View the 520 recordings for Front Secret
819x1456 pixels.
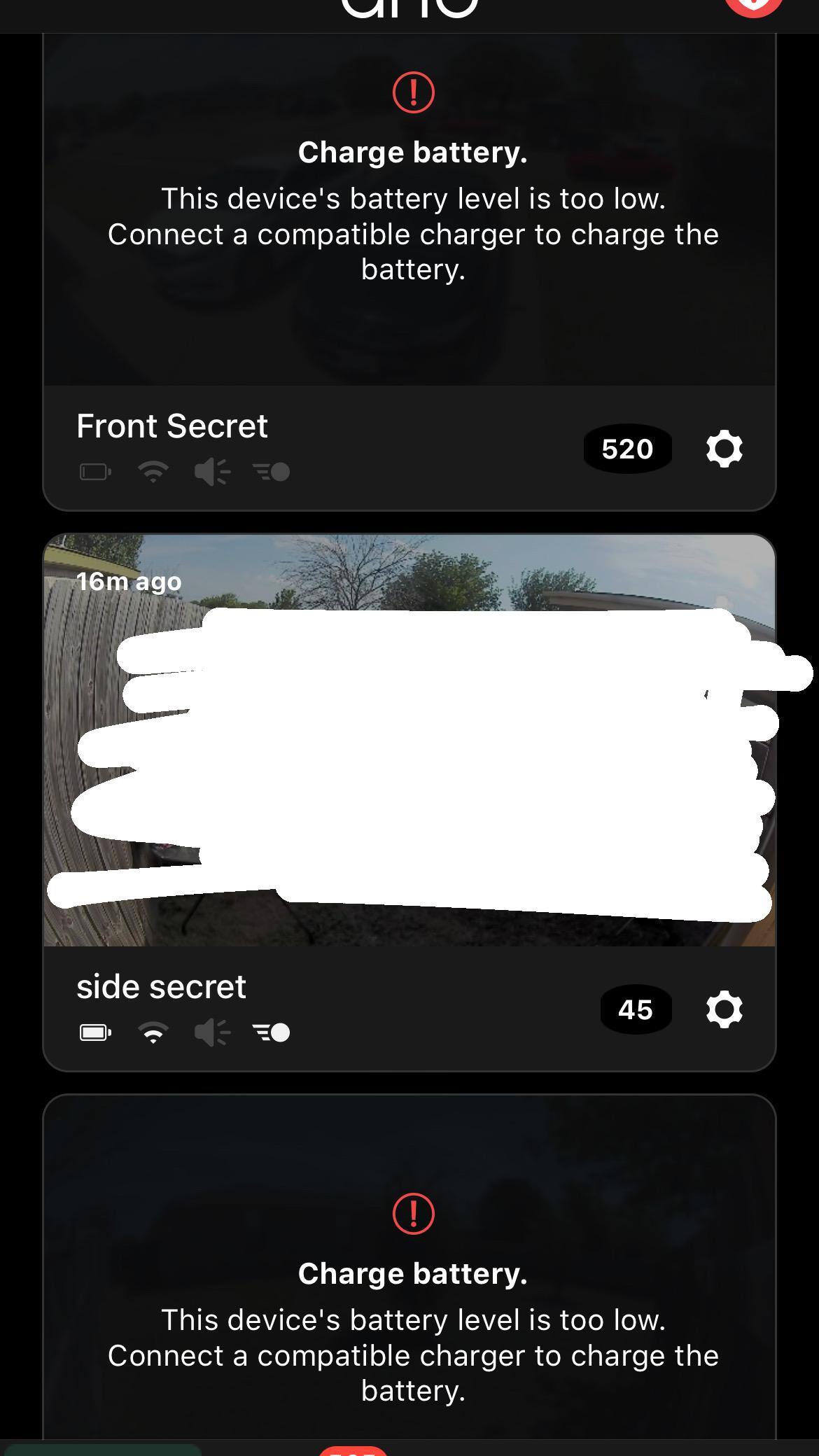[x=627, y=449]
